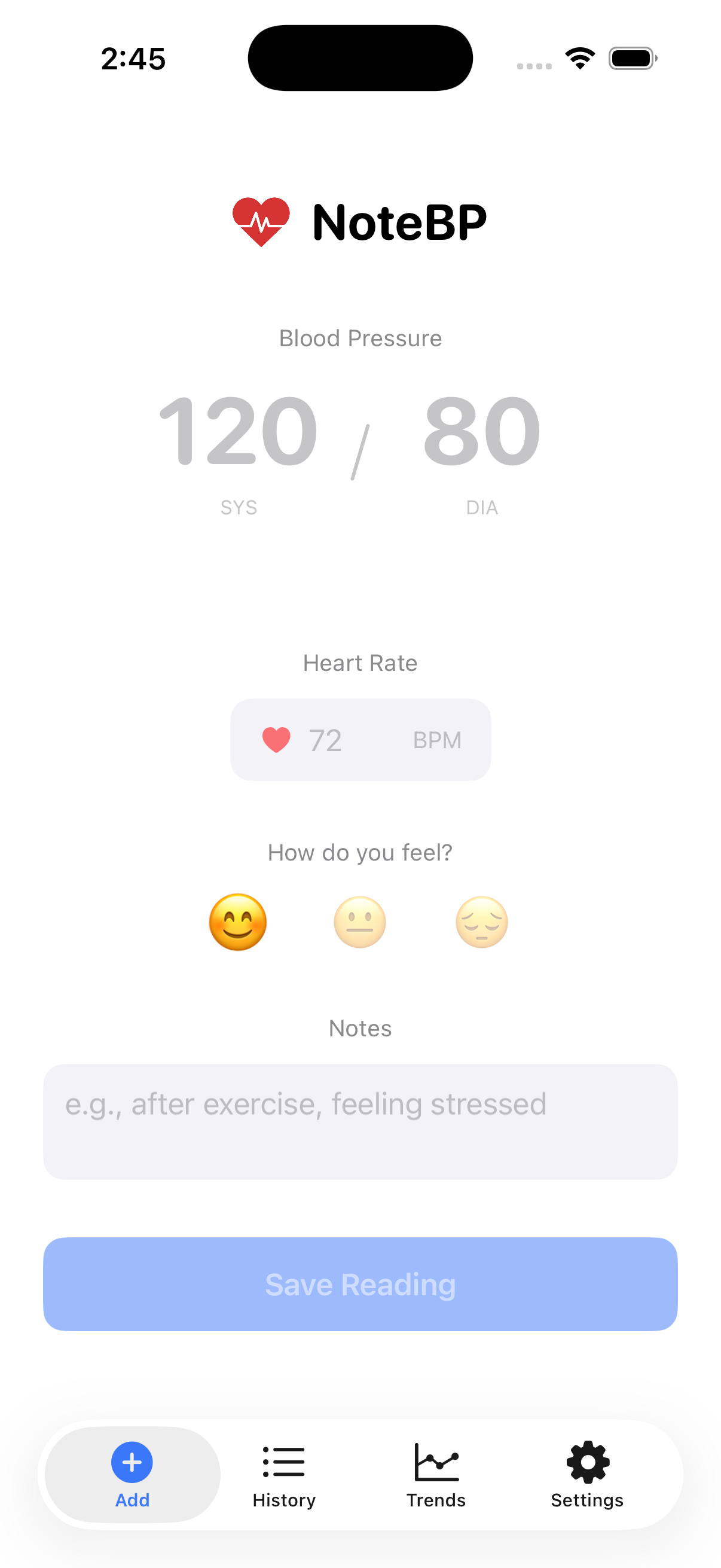Image resolution: width=721 pixels, height=1568 pixels.
Task: Select the Add tab plus icon
Action: 132,1462
